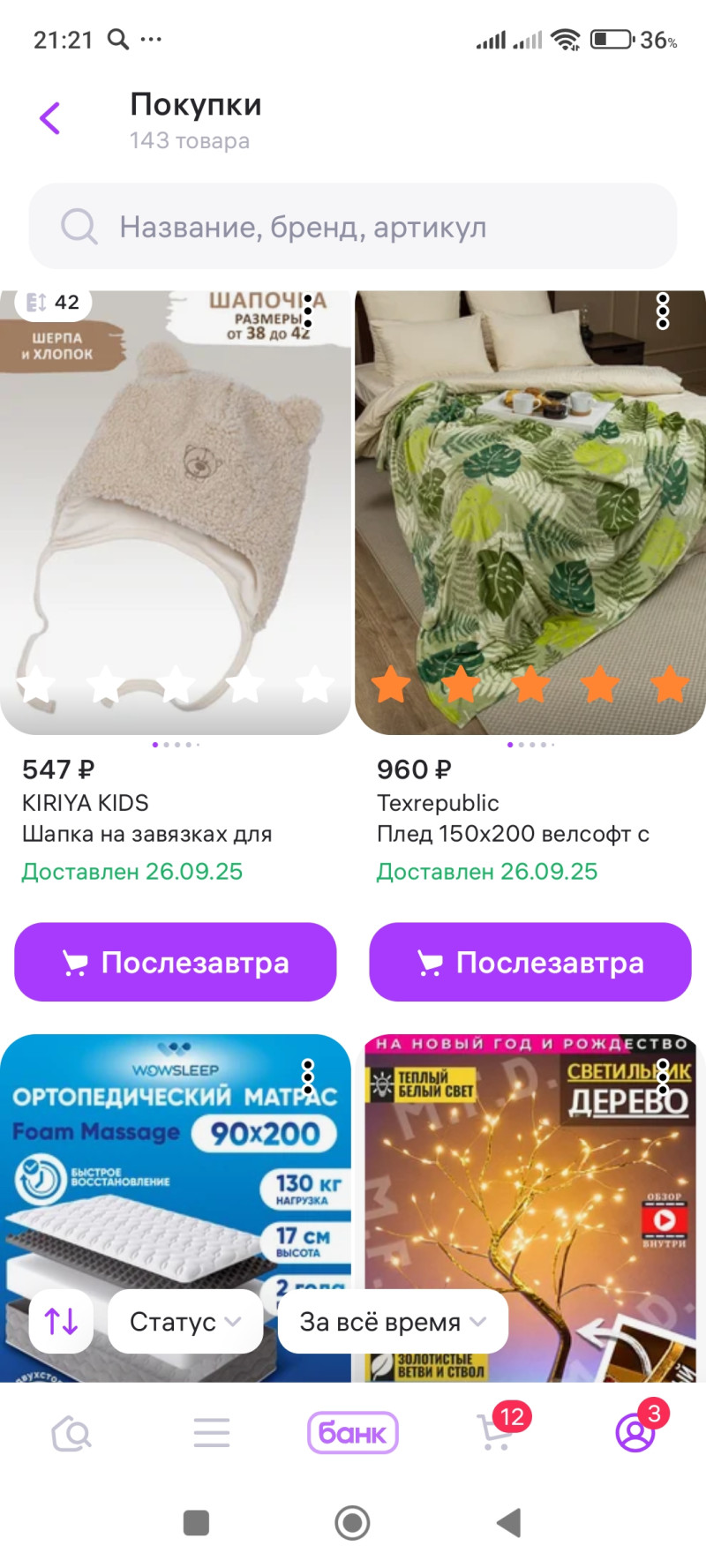Open options menu on the Texrepublic blanket

coord(663,311)
